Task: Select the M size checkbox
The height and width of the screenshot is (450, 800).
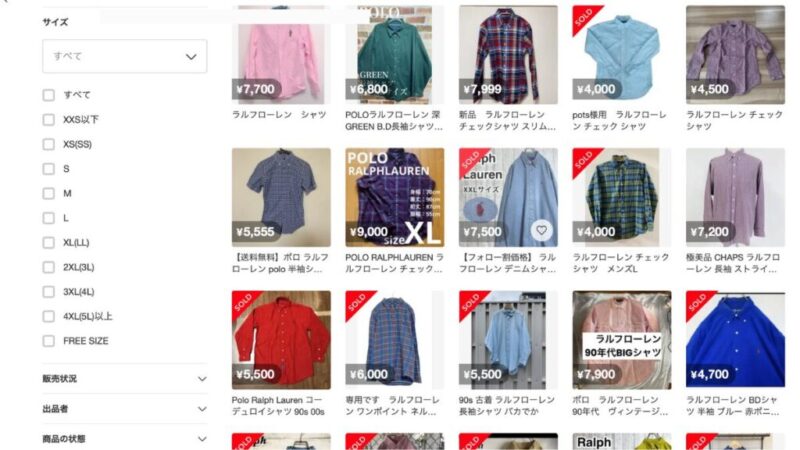Action: click(x=49, y=193)
